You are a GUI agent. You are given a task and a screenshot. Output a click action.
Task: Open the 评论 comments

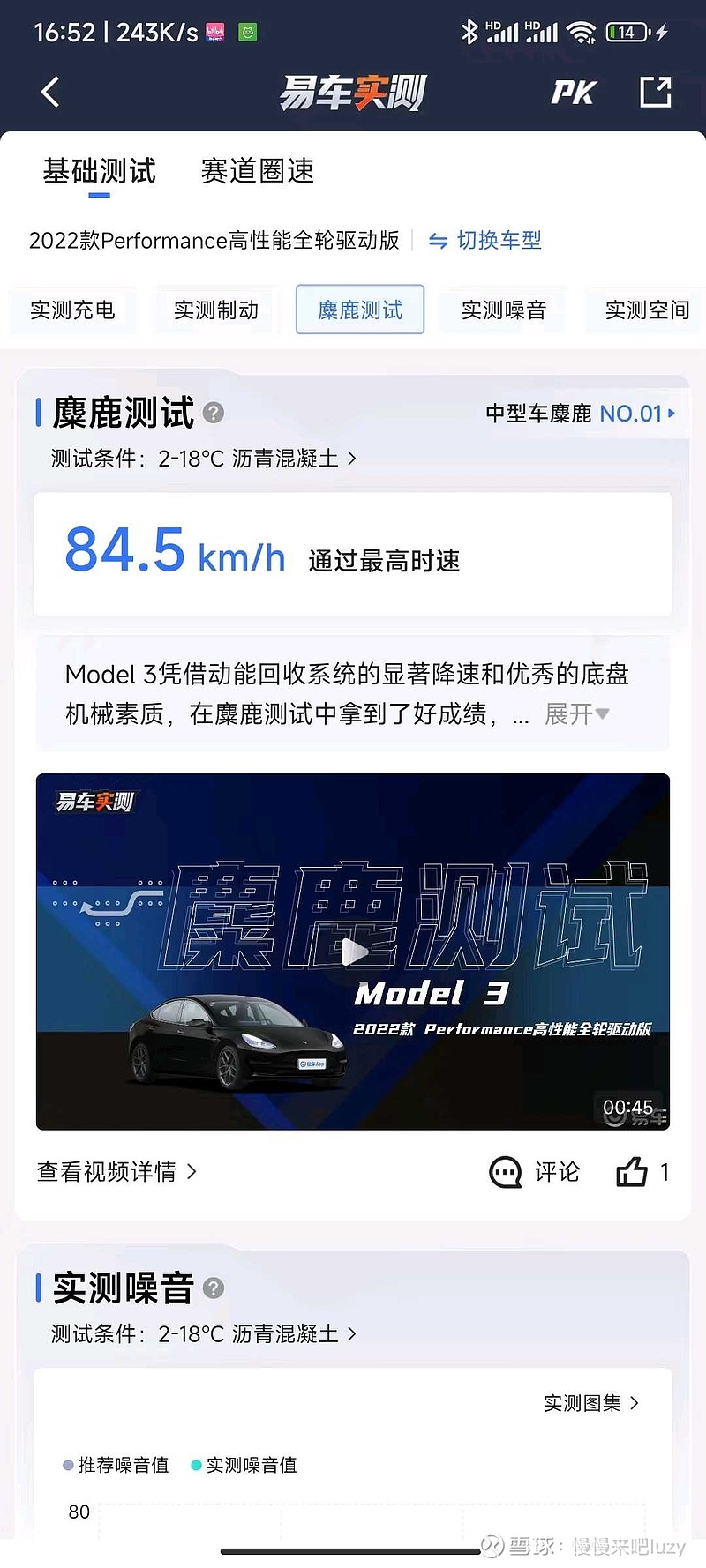point(535,1172)
